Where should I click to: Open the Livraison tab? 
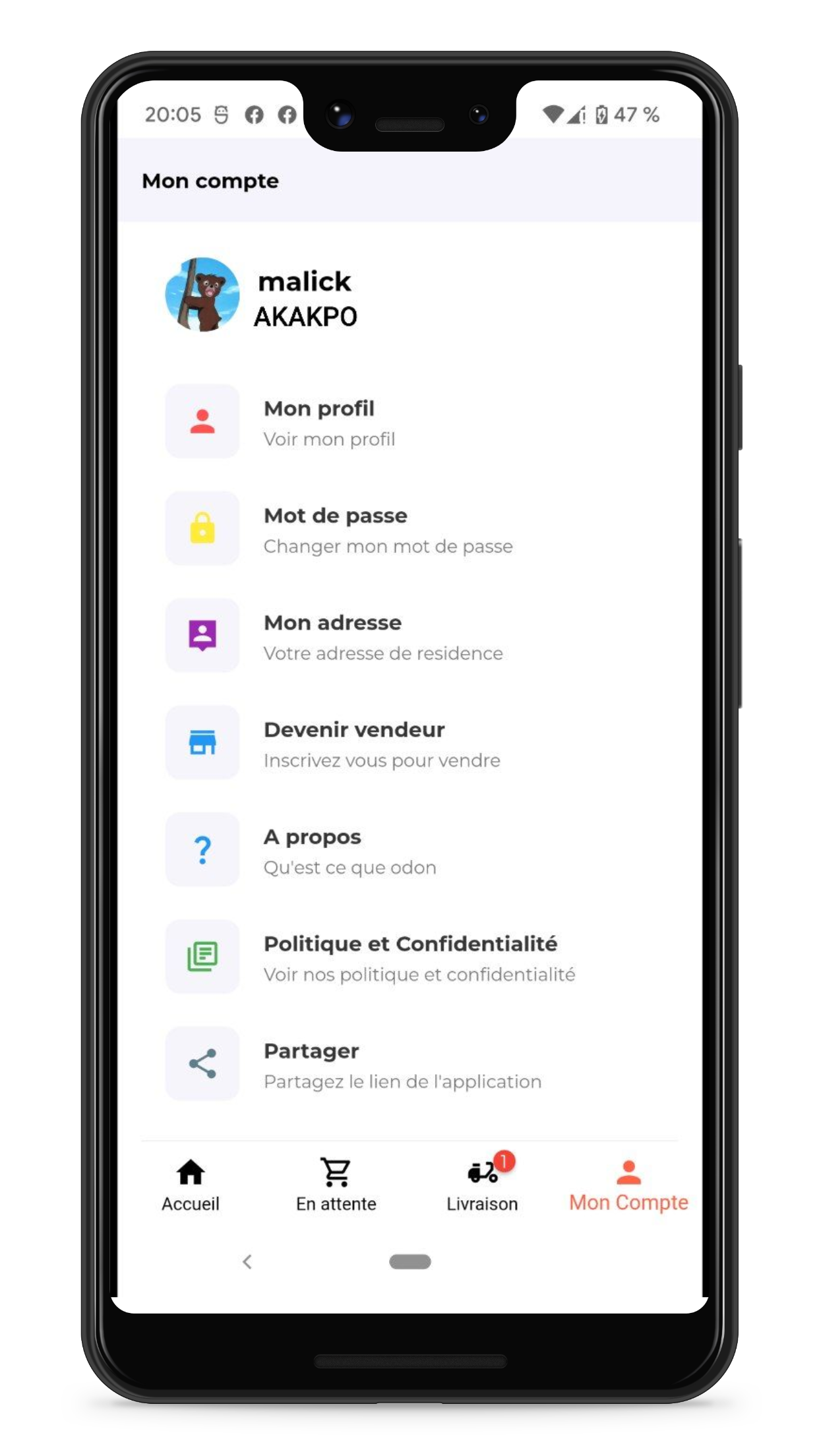482,1185
